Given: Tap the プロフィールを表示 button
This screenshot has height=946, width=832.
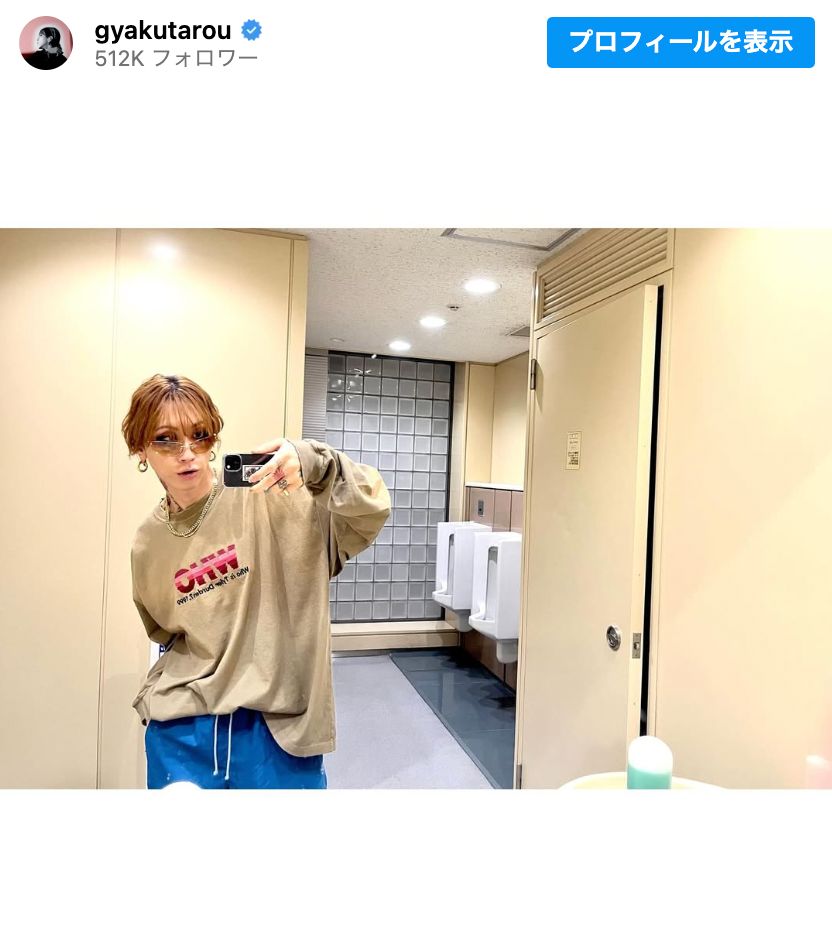Looking at the screenshot, I should tap(680, 42).
